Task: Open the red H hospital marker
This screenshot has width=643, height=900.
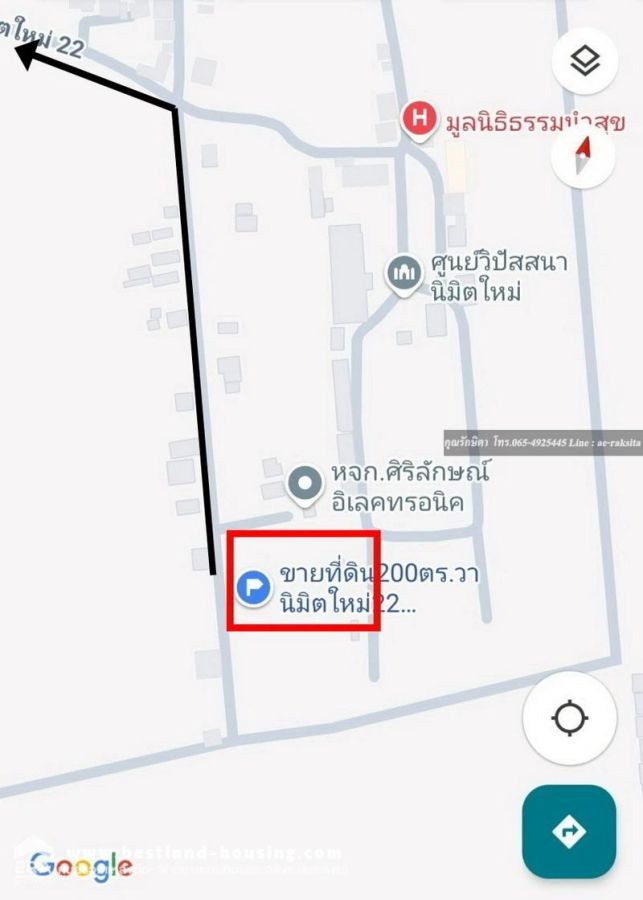Action: pyautogui.click(x=418, y=119)
